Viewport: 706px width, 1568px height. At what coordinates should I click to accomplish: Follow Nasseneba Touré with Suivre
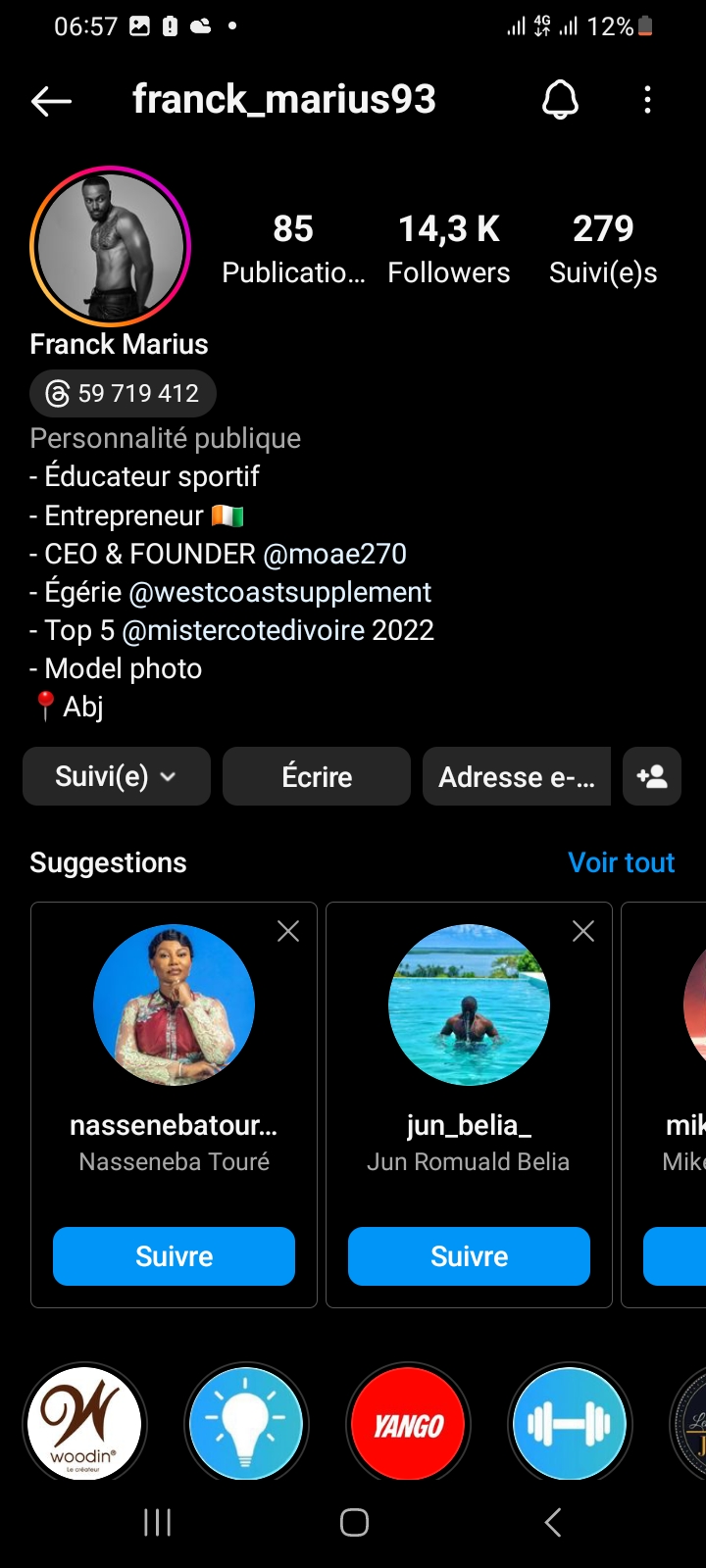(x=174, y=1256)
